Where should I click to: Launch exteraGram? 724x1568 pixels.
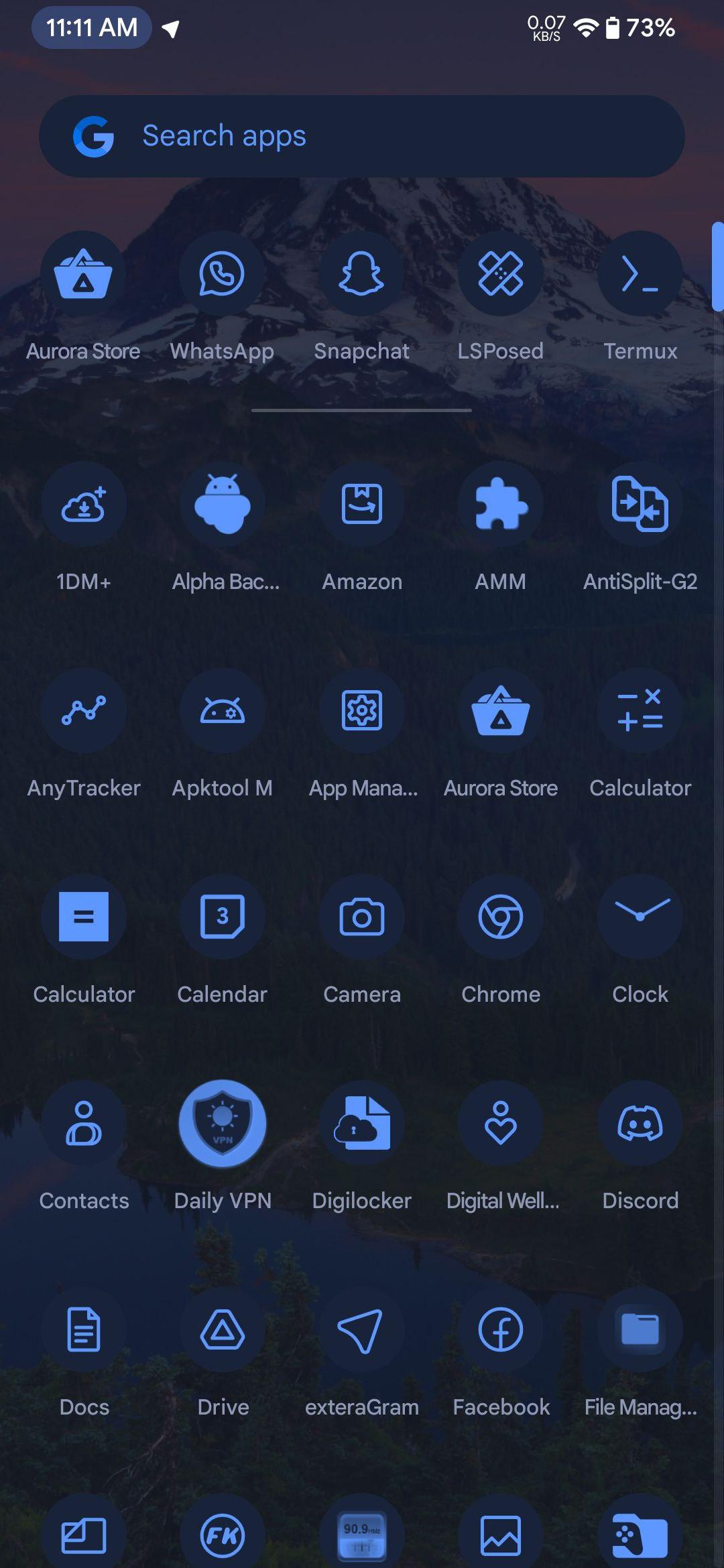(x=361, y=1330)
